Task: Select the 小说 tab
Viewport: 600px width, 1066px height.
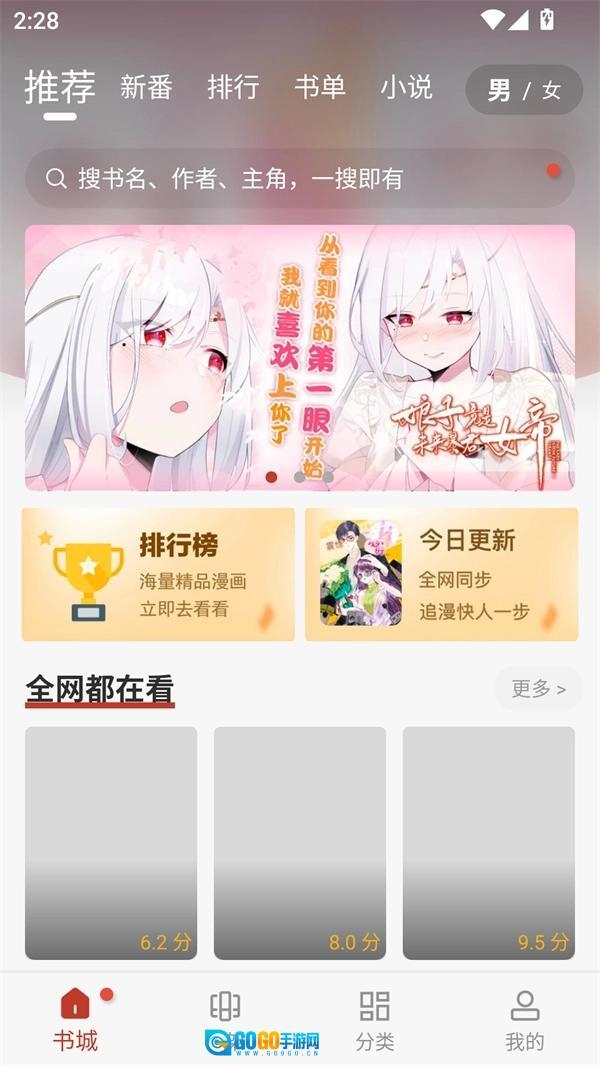Action: [x=406, y=88]
